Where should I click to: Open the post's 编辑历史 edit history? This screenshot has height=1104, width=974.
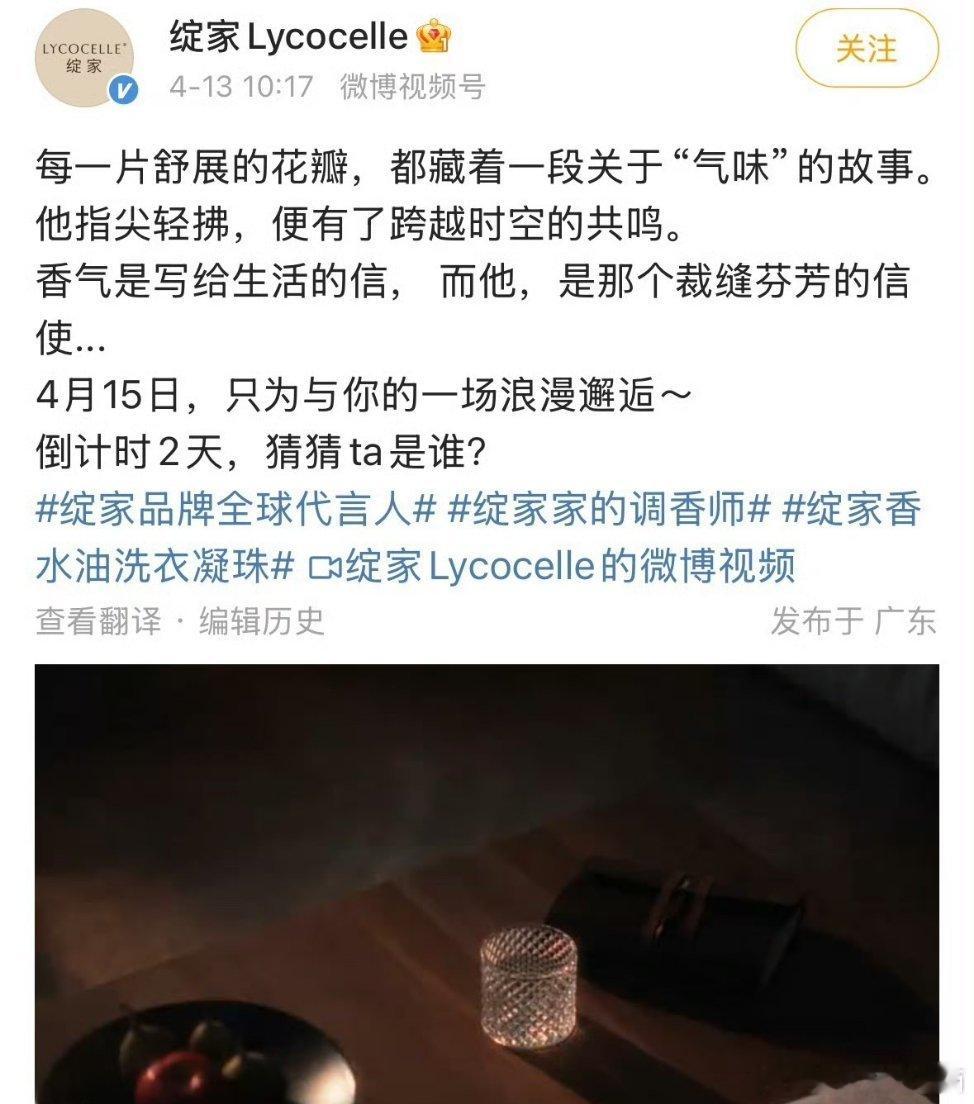click(262, 620)
